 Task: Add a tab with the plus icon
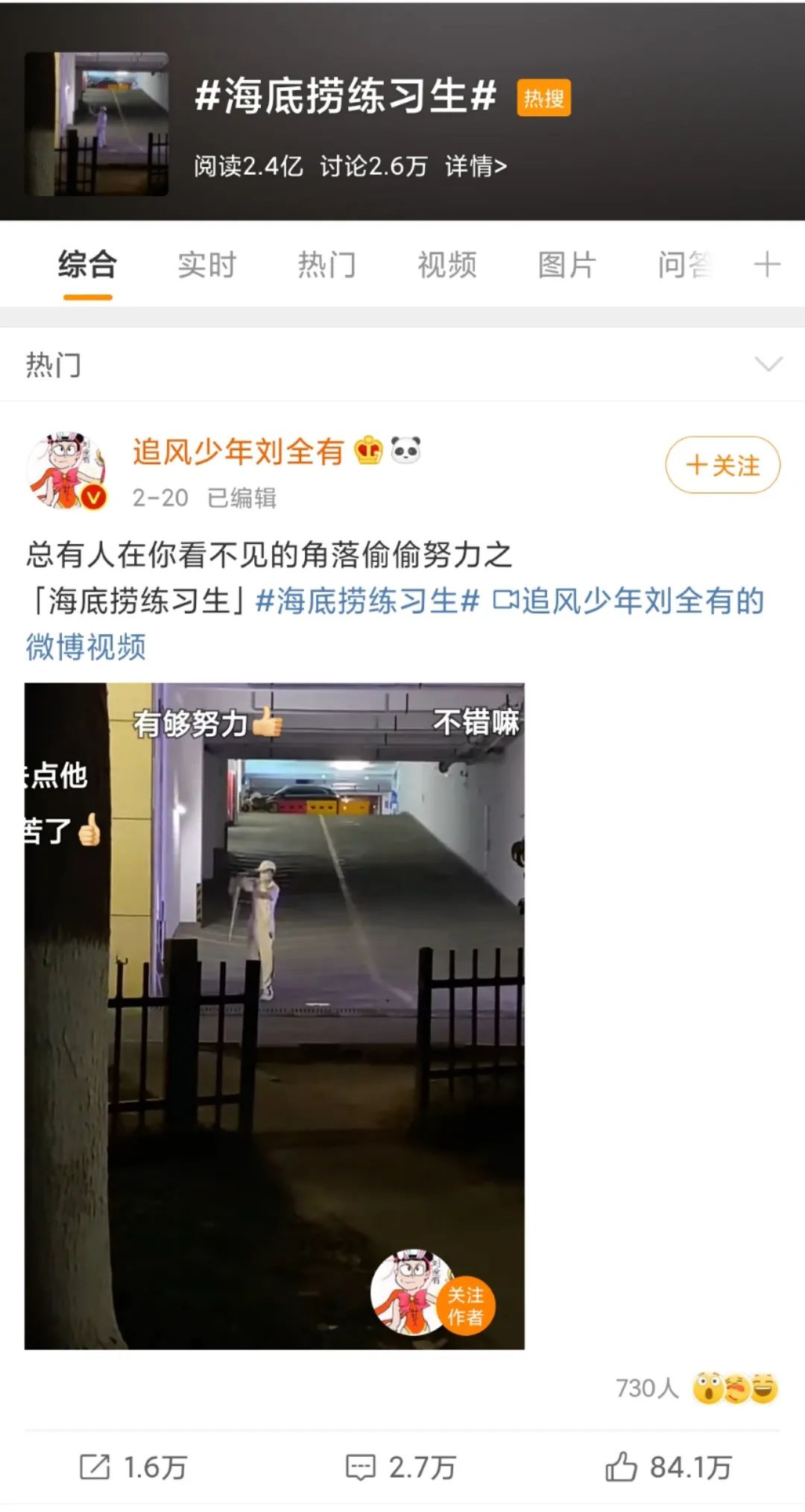pos(766,265)
